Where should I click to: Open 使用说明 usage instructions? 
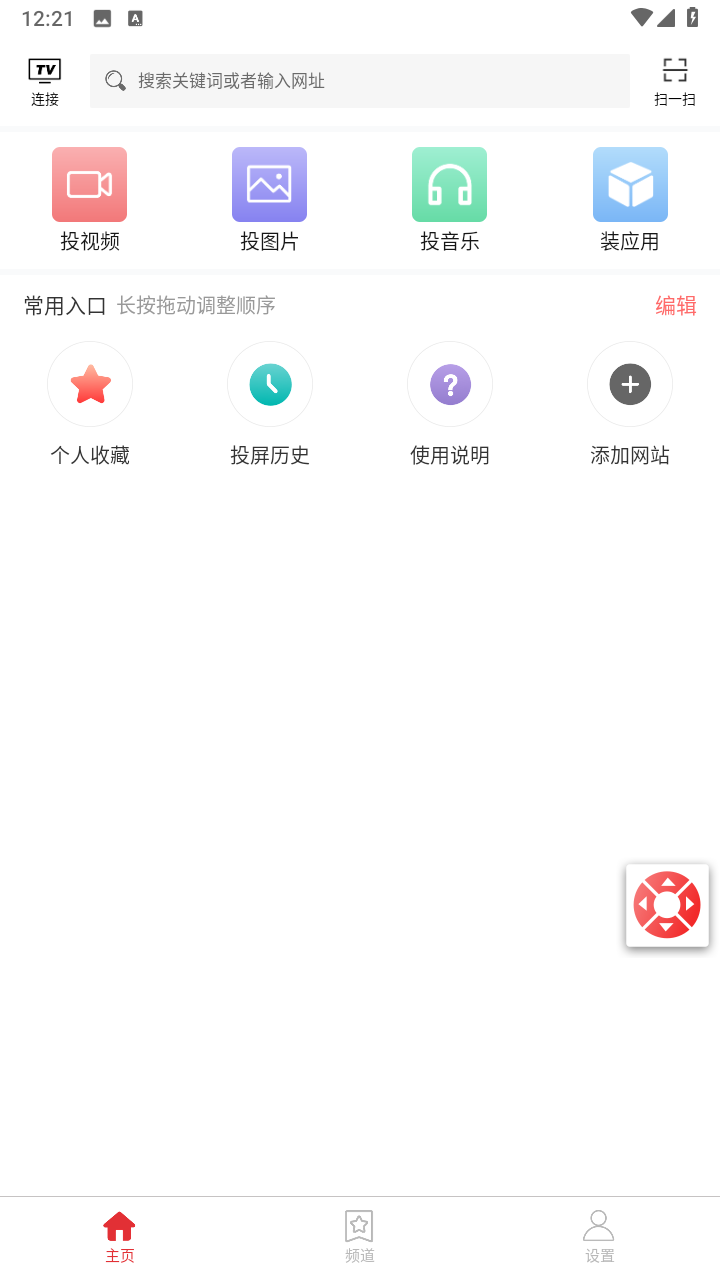tap(450, 405)
